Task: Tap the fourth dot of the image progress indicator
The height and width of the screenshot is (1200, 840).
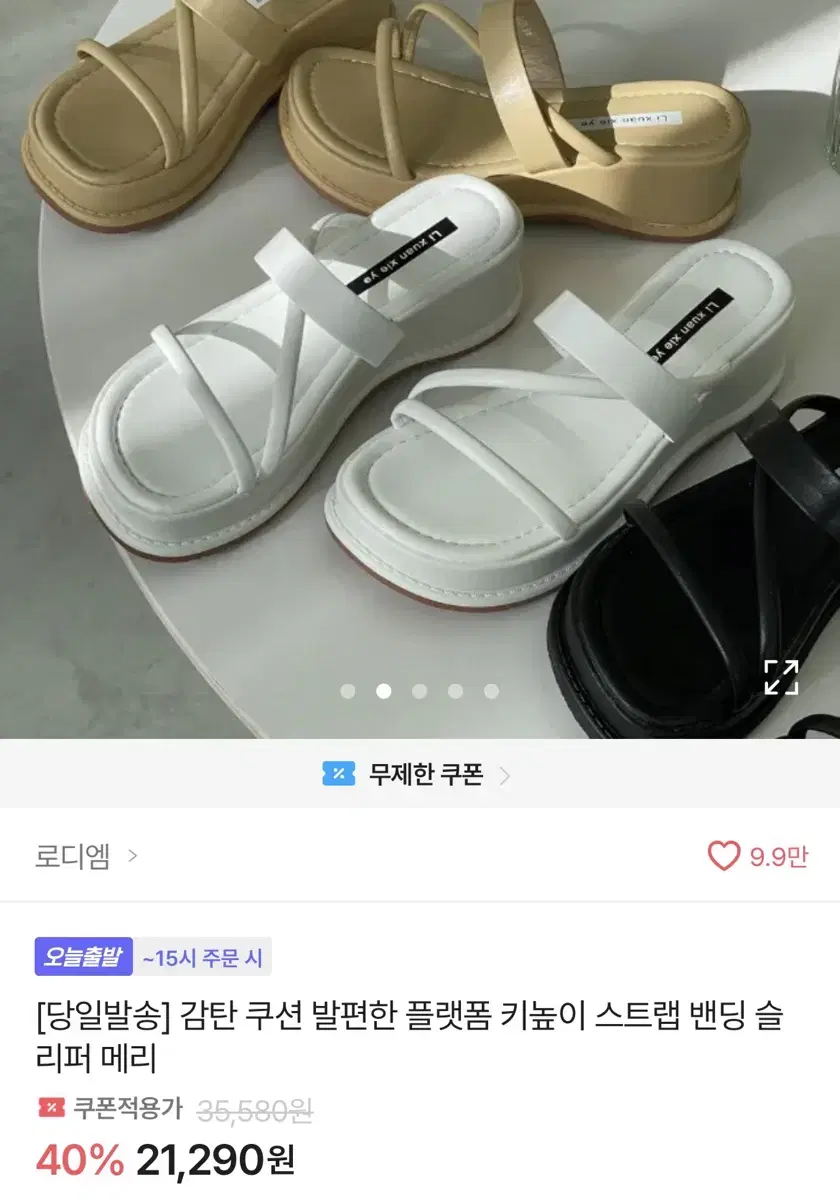Action: pyautogui.click(x=453, y=688)
